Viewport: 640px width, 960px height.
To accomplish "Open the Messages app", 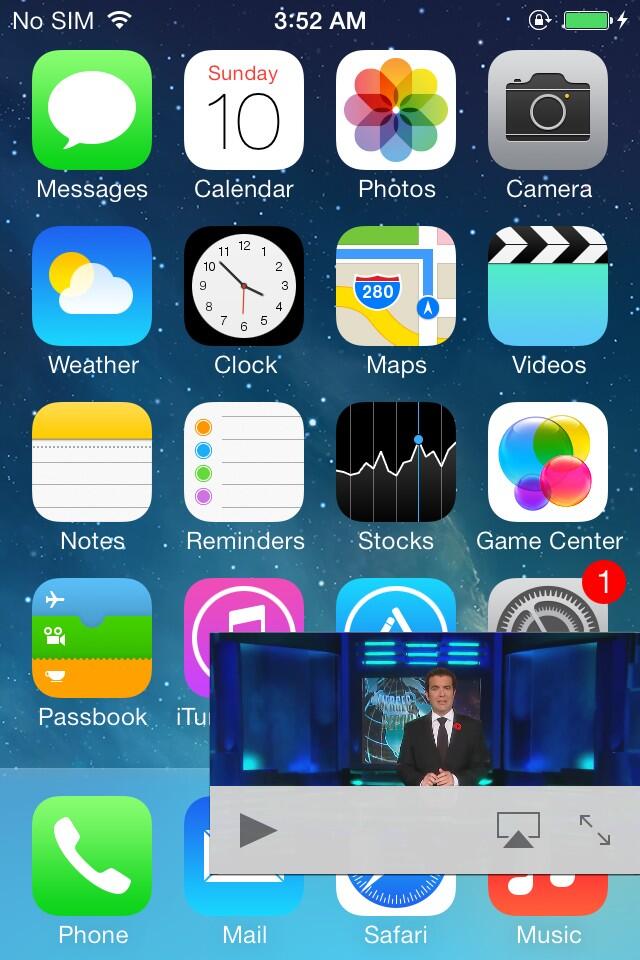I will click(x=92, y=110).
